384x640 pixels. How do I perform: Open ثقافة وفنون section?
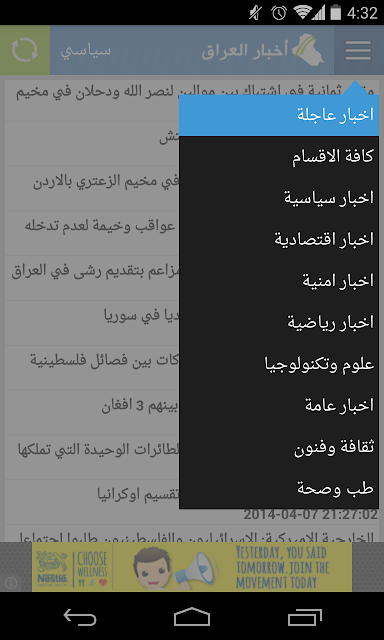[x=279, y=447]
